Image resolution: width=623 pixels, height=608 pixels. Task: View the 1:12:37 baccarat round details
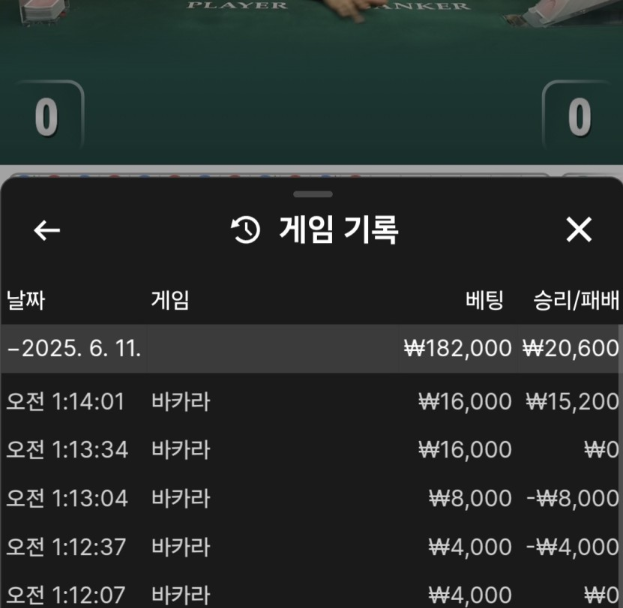click(310, 546)
